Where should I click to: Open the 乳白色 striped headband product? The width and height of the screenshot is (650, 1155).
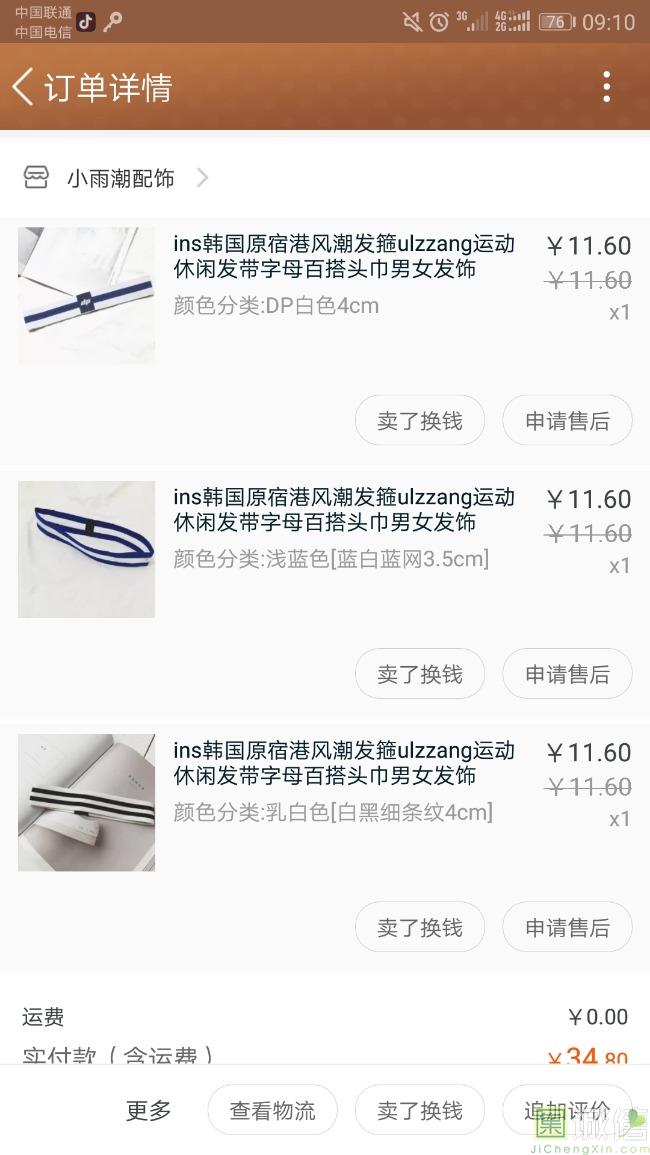pyautogui.click(x=343, y=763)
